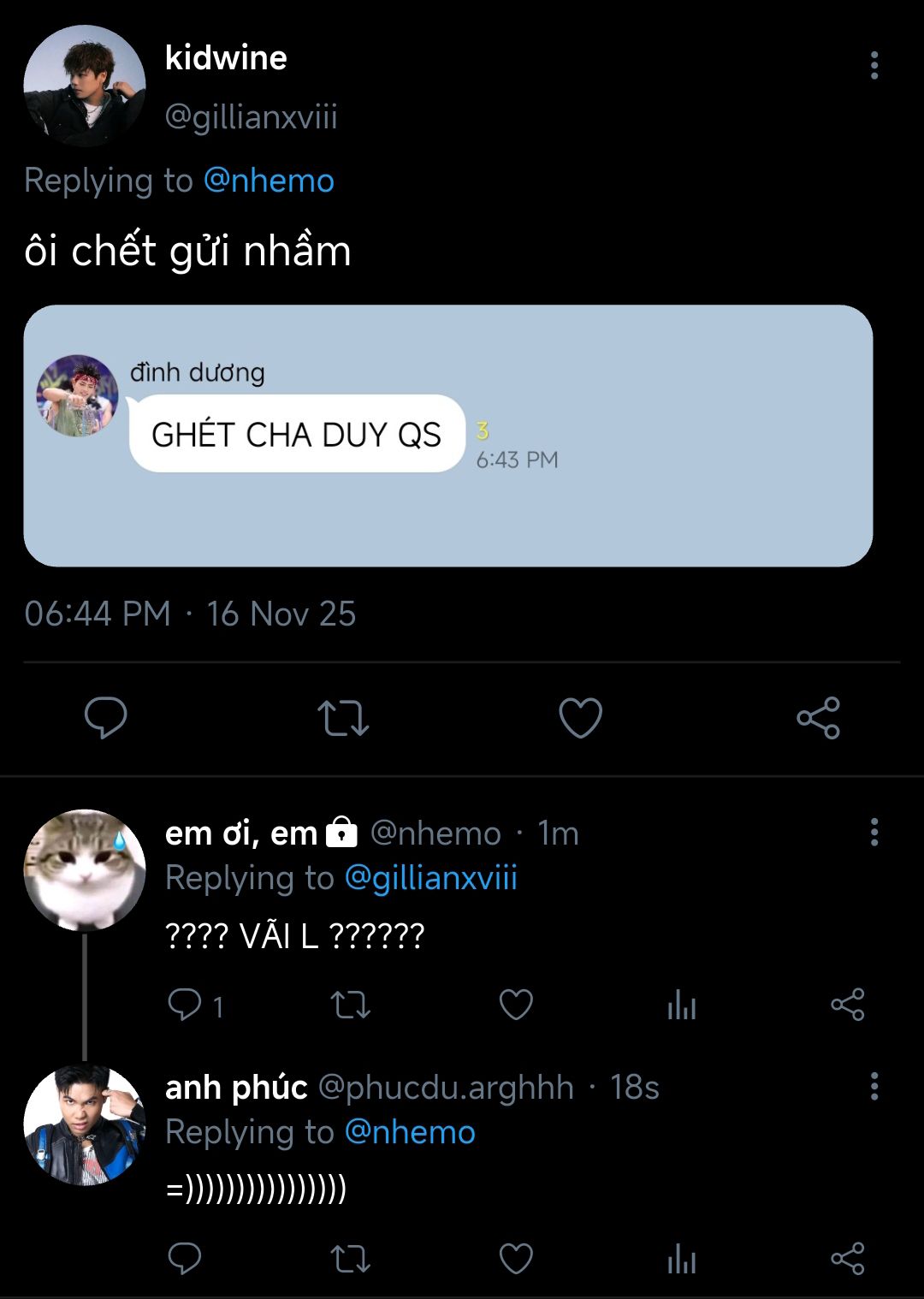The image size is (924, 1299).
Task: Open the overflow menu on kidwine's post
Action: (874, 65)
